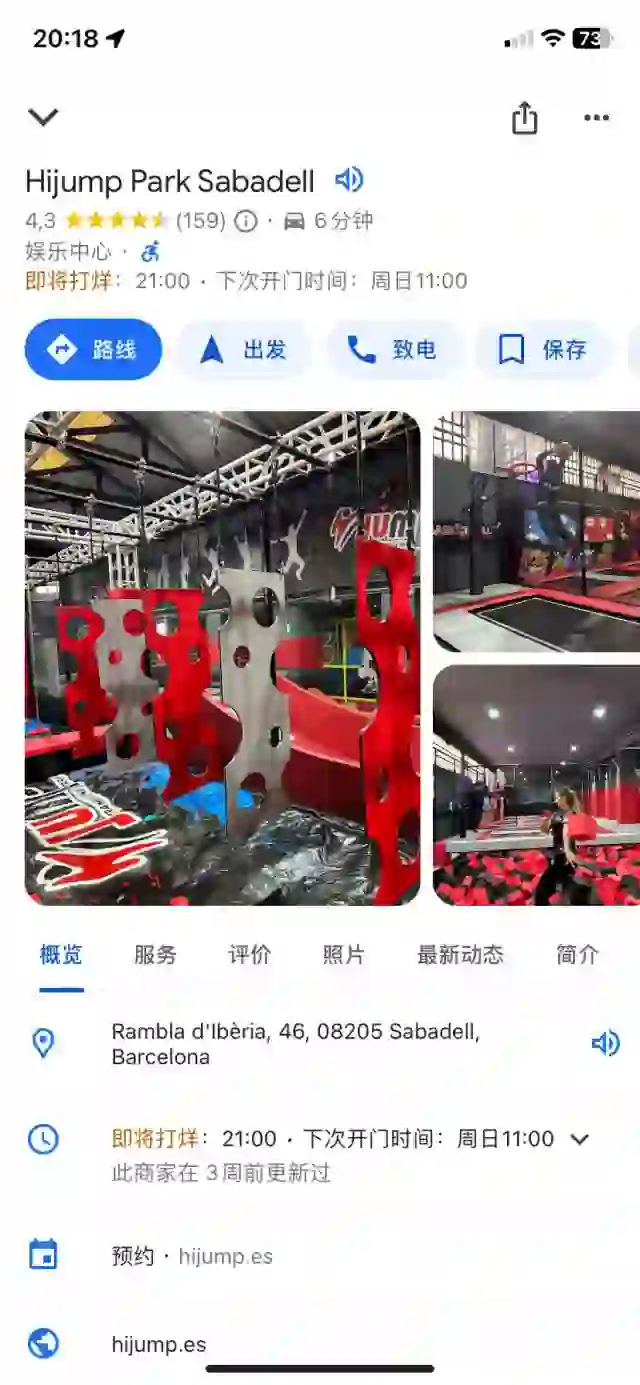The height and width of the screenshot is (1385, 640).
Task: Play audio of the Rambla d'Ibèria address
Action: [605, 1044]
